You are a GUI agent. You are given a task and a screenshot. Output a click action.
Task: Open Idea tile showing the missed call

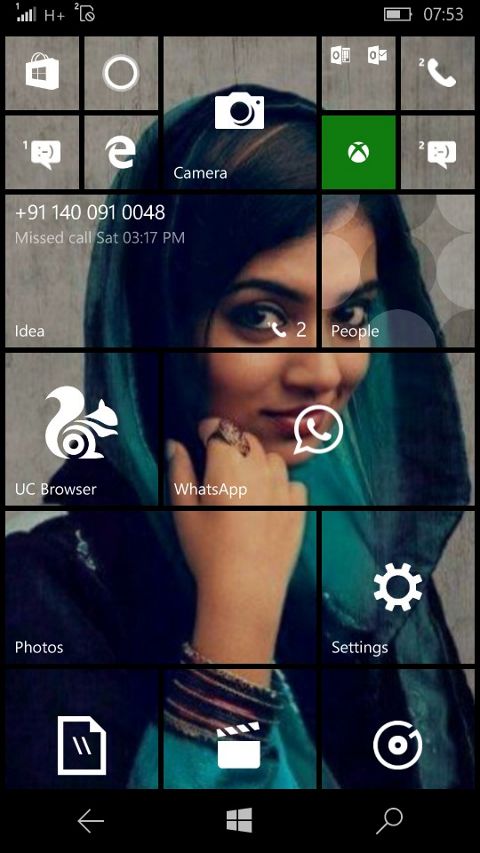[161, 271]
